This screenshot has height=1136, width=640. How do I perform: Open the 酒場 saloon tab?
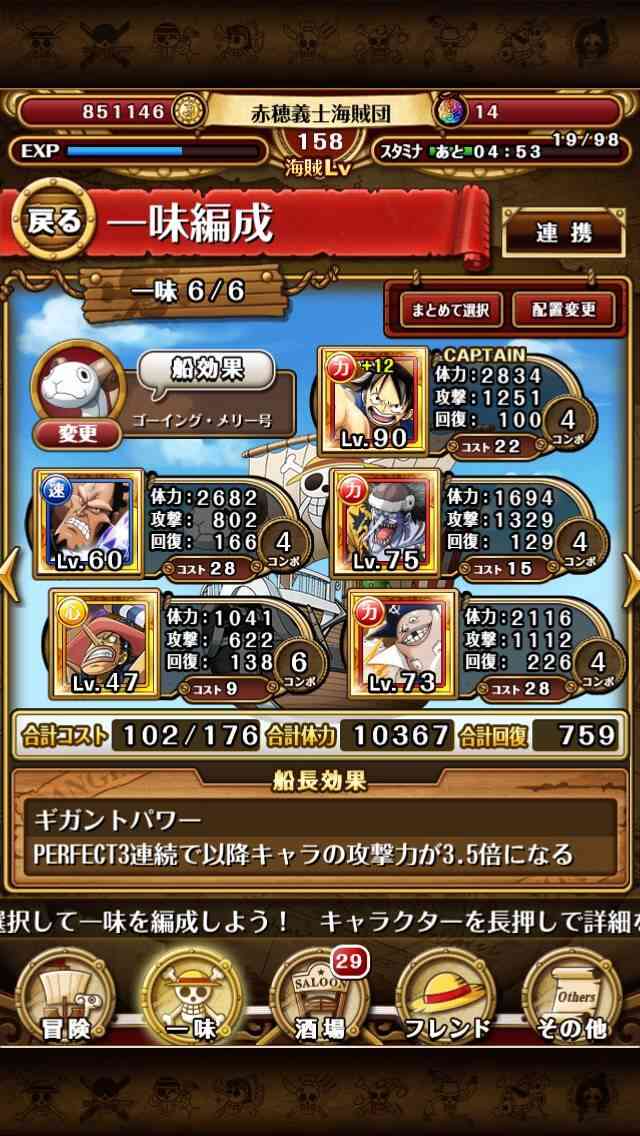click(320, 999)
